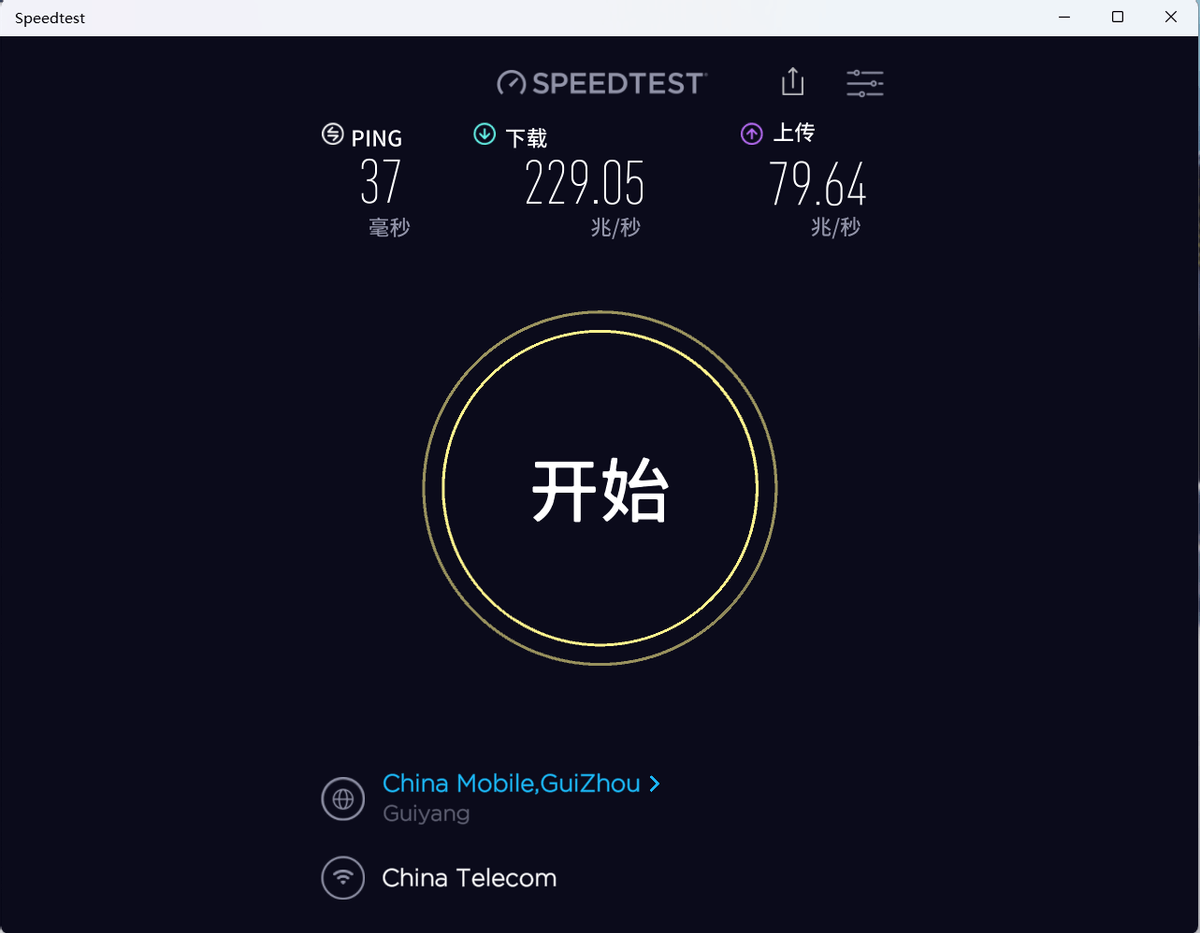Open the settings sliders icon
Image resolution: width=1200 pixels, height=933 pixels.
point(864,83)
